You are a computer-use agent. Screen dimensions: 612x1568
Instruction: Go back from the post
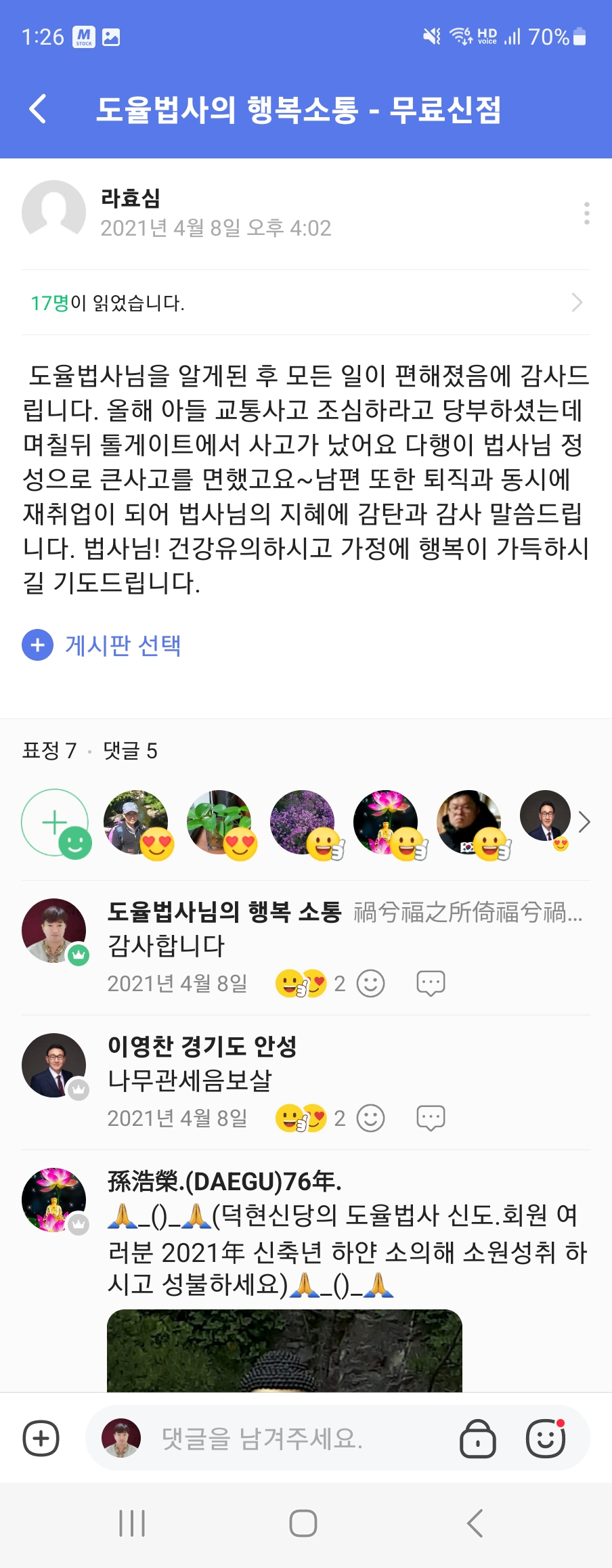[x=39, y=109]
